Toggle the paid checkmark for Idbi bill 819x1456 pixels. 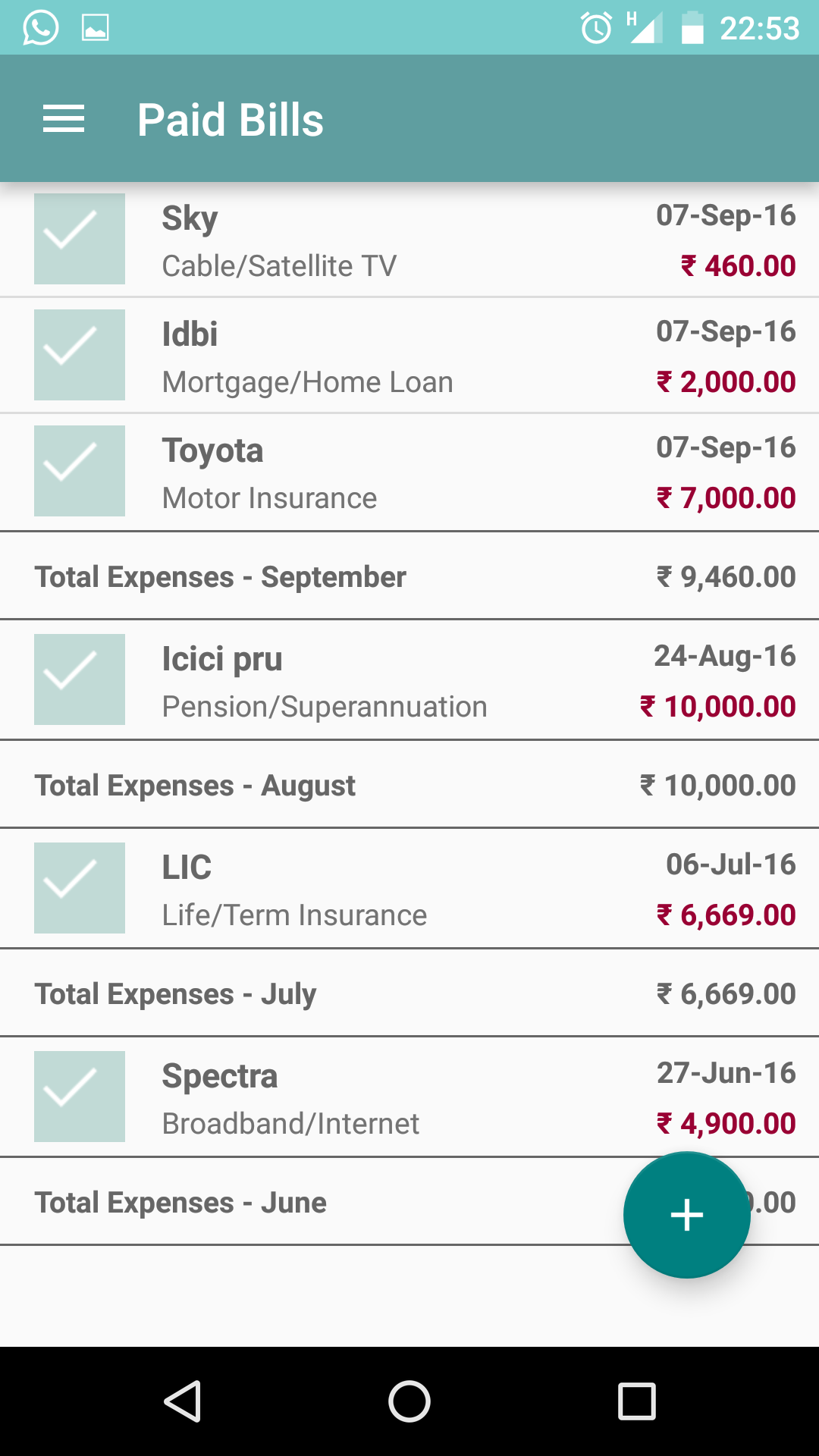(x=79, y=354)
